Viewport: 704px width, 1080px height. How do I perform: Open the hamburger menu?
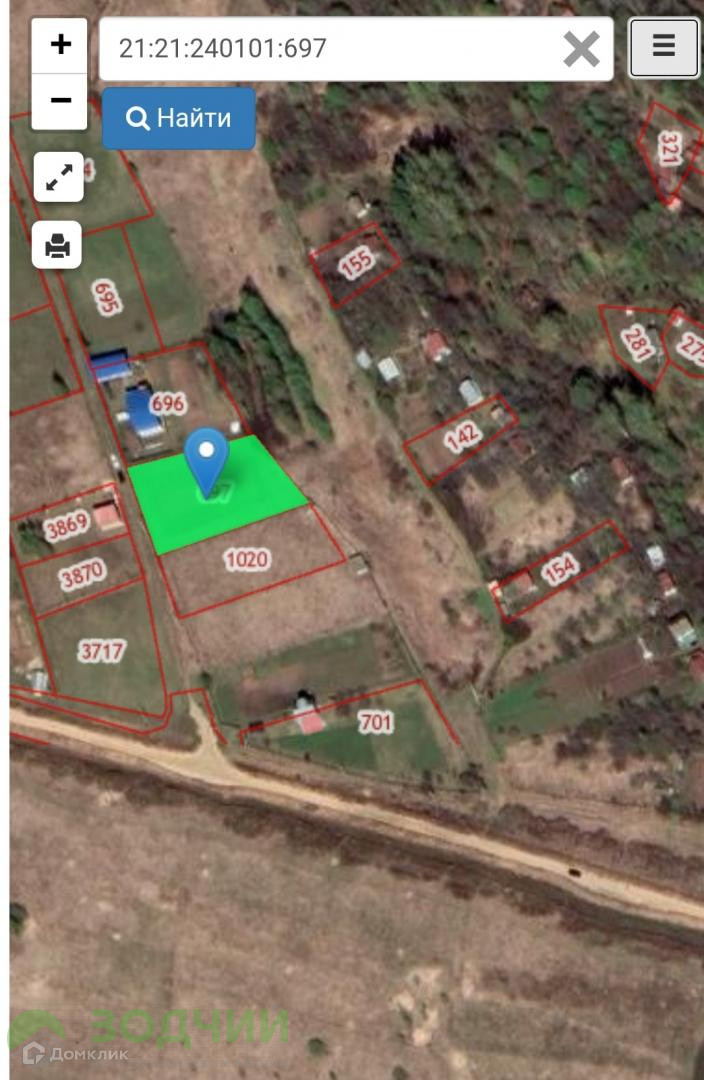tap(664, 47)
